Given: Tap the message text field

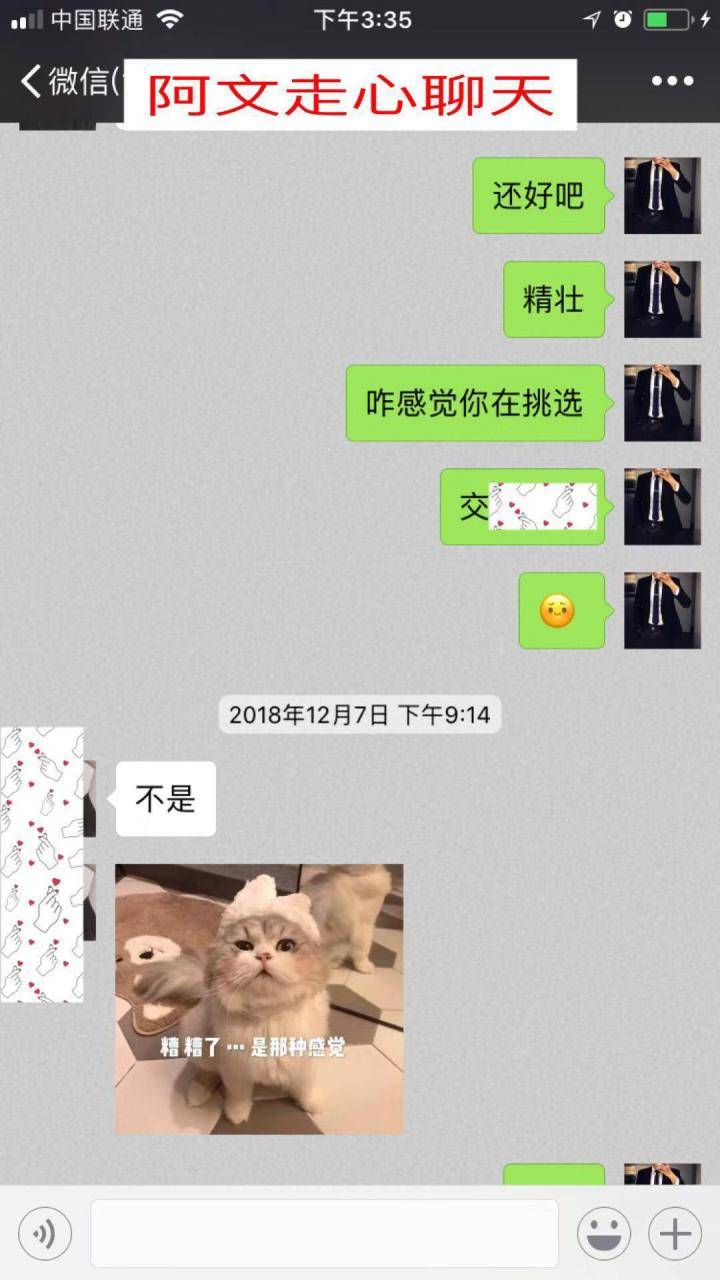Looking at the screenshot, I should 324,1234.
